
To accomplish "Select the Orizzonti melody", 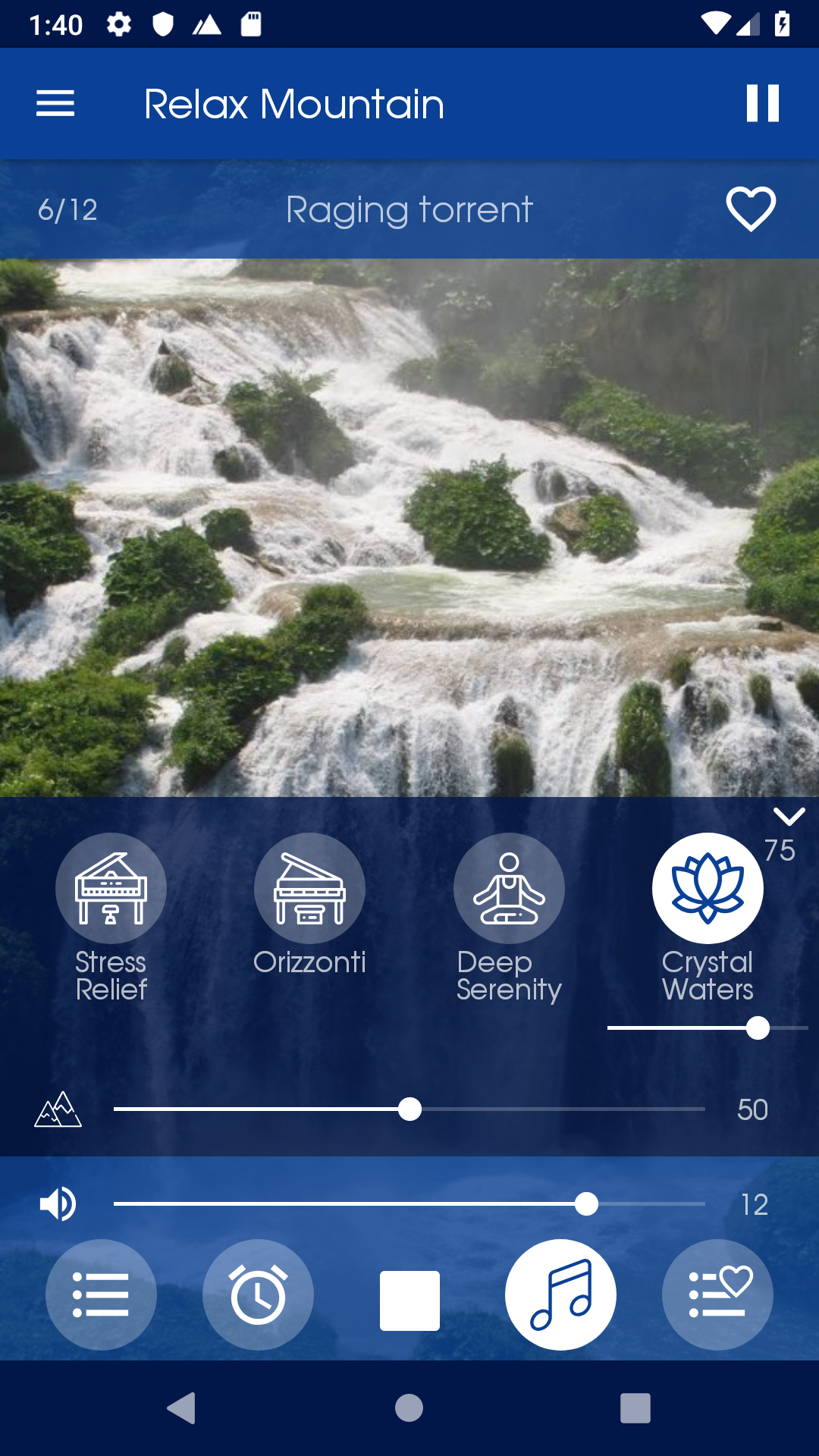I will coord(309,888).
